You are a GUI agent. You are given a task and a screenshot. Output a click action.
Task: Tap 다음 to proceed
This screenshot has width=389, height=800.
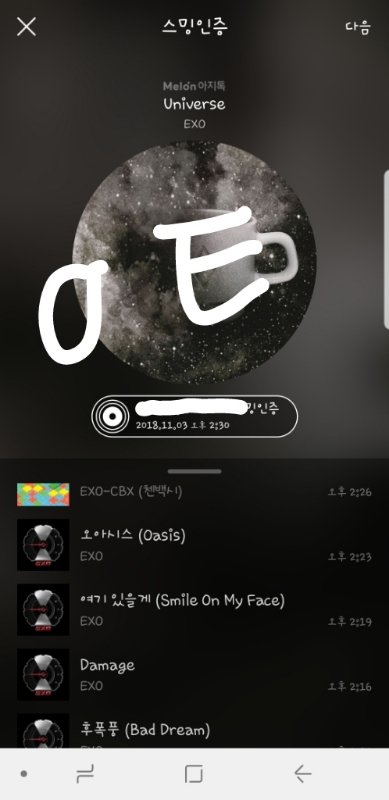tap(358, 27)
